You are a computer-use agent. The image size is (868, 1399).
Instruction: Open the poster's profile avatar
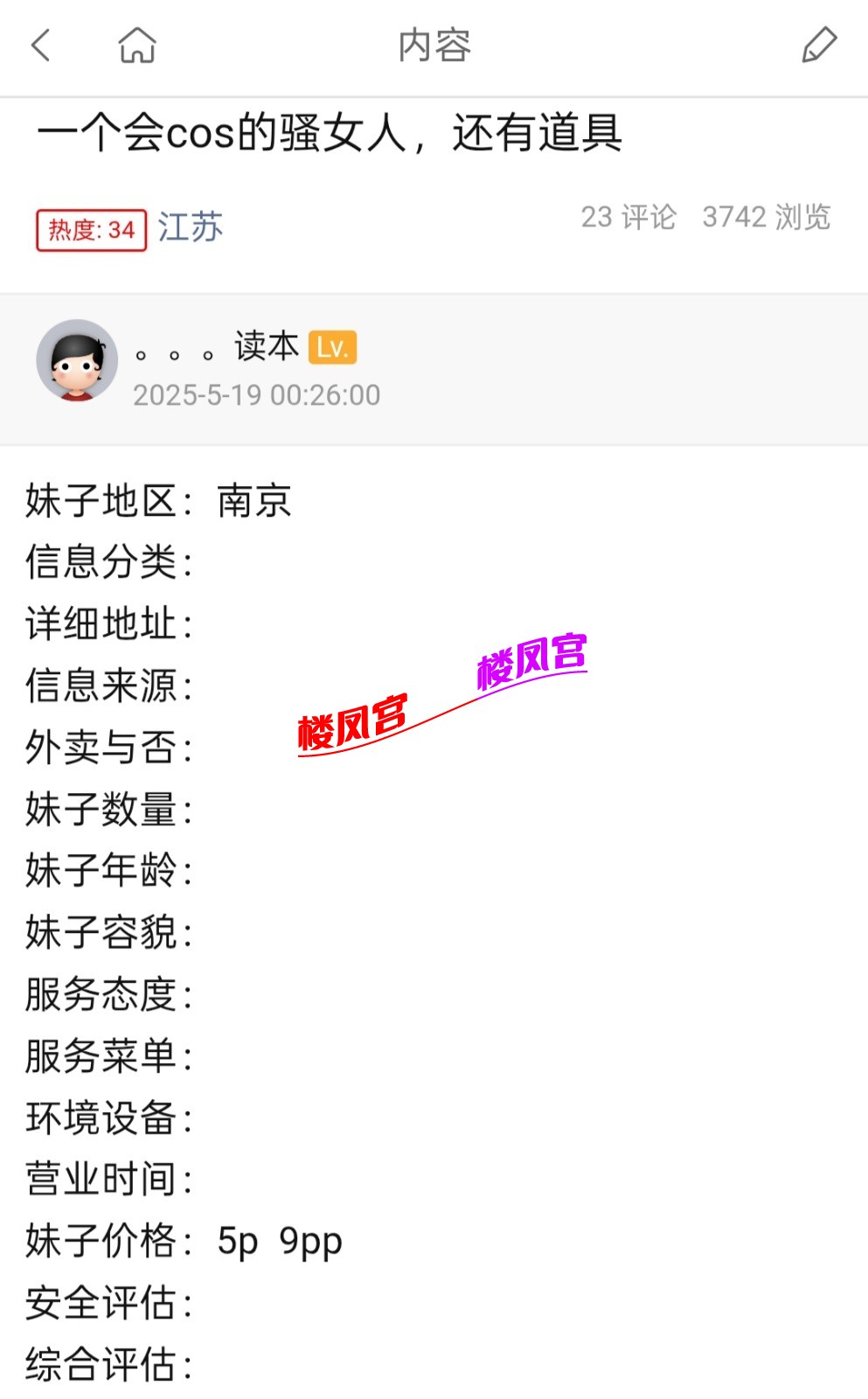pyautogui.click(x=77, y=361)
